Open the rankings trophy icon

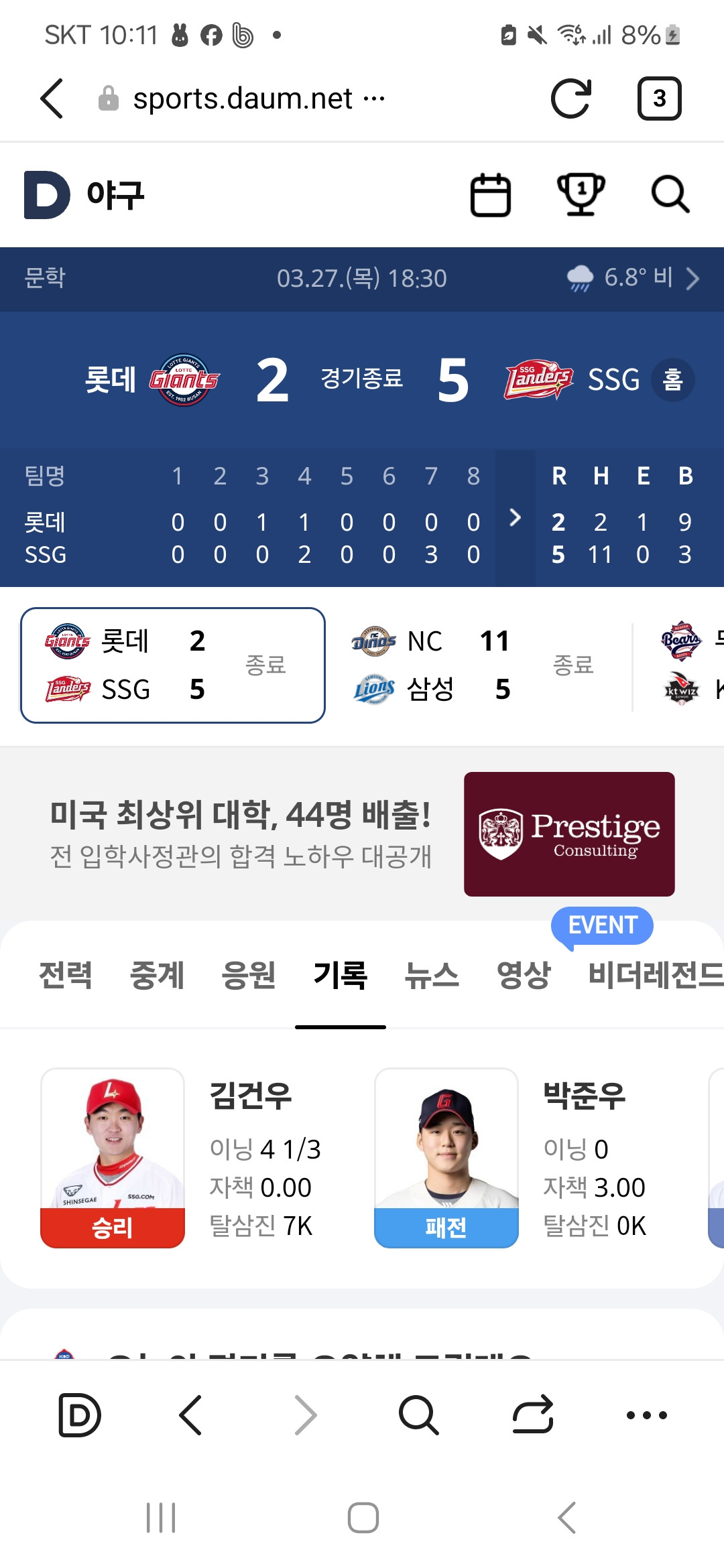coord(581,194)
